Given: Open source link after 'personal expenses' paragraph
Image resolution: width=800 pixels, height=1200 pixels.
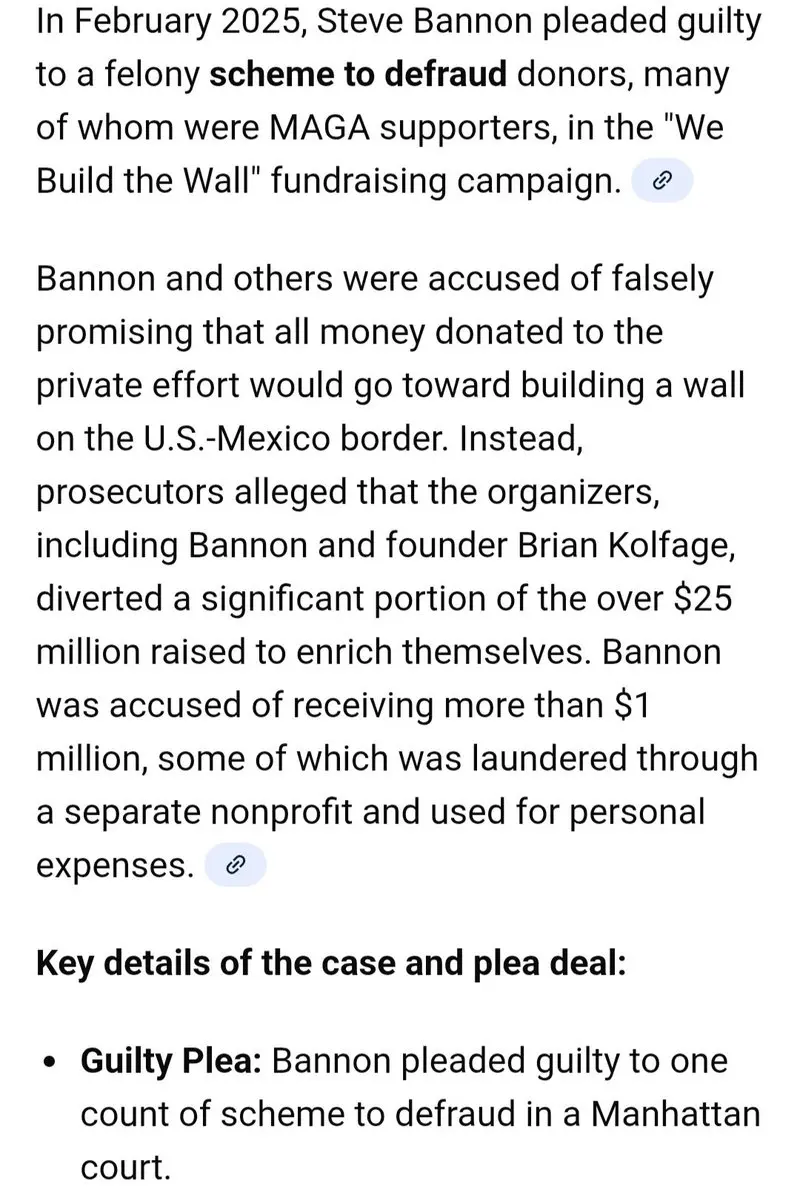Looking at the screenshot, I should (x=235, y=865).
